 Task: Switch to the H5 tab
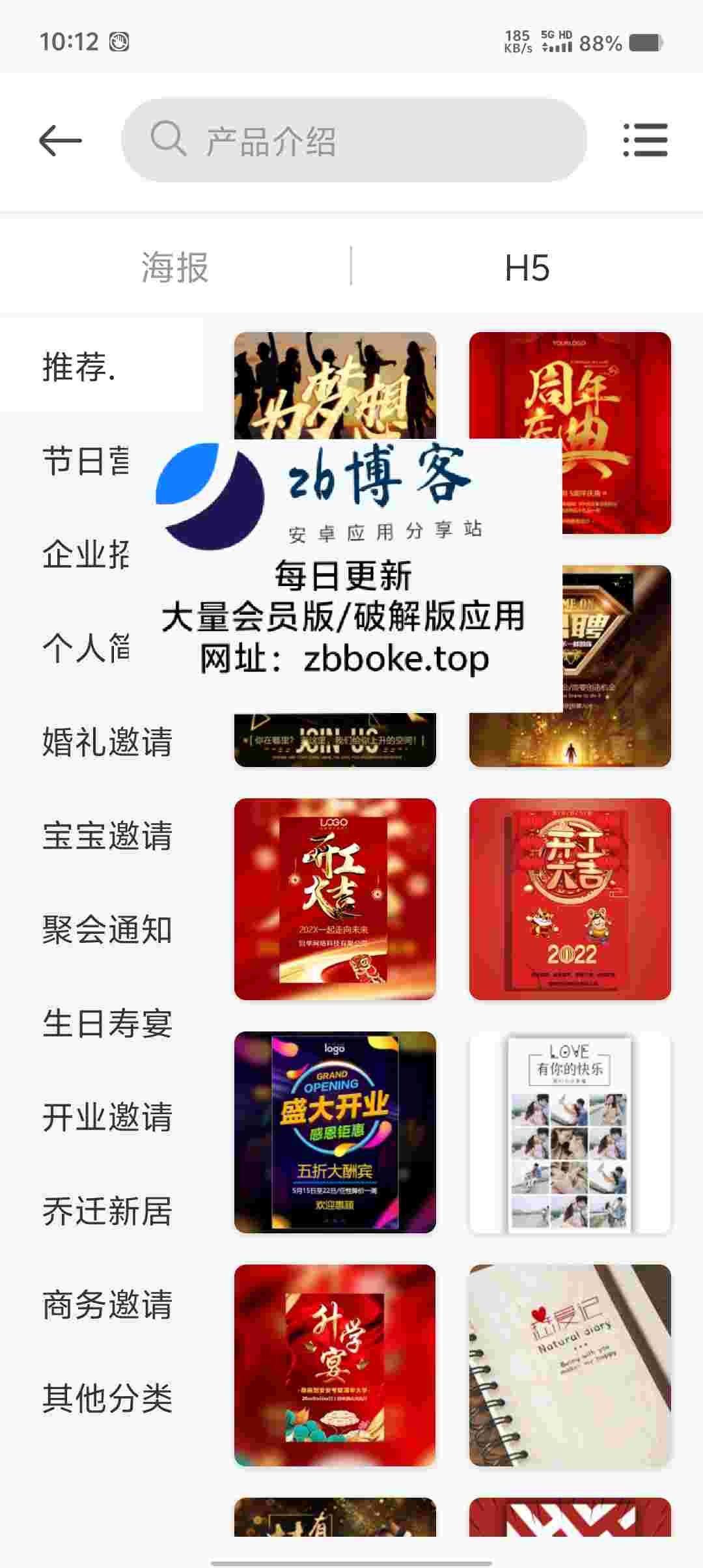coord(527,267)
